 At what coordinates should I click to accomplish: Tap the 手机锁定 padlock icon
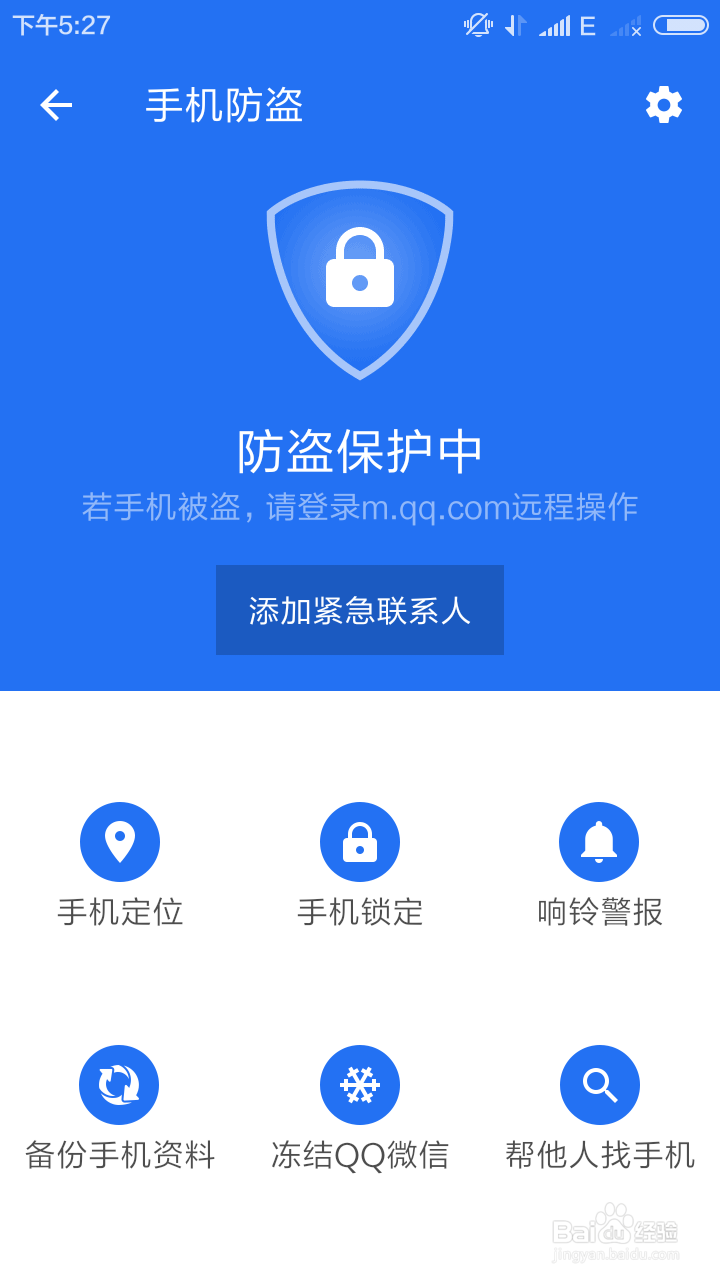coord(360,841)
